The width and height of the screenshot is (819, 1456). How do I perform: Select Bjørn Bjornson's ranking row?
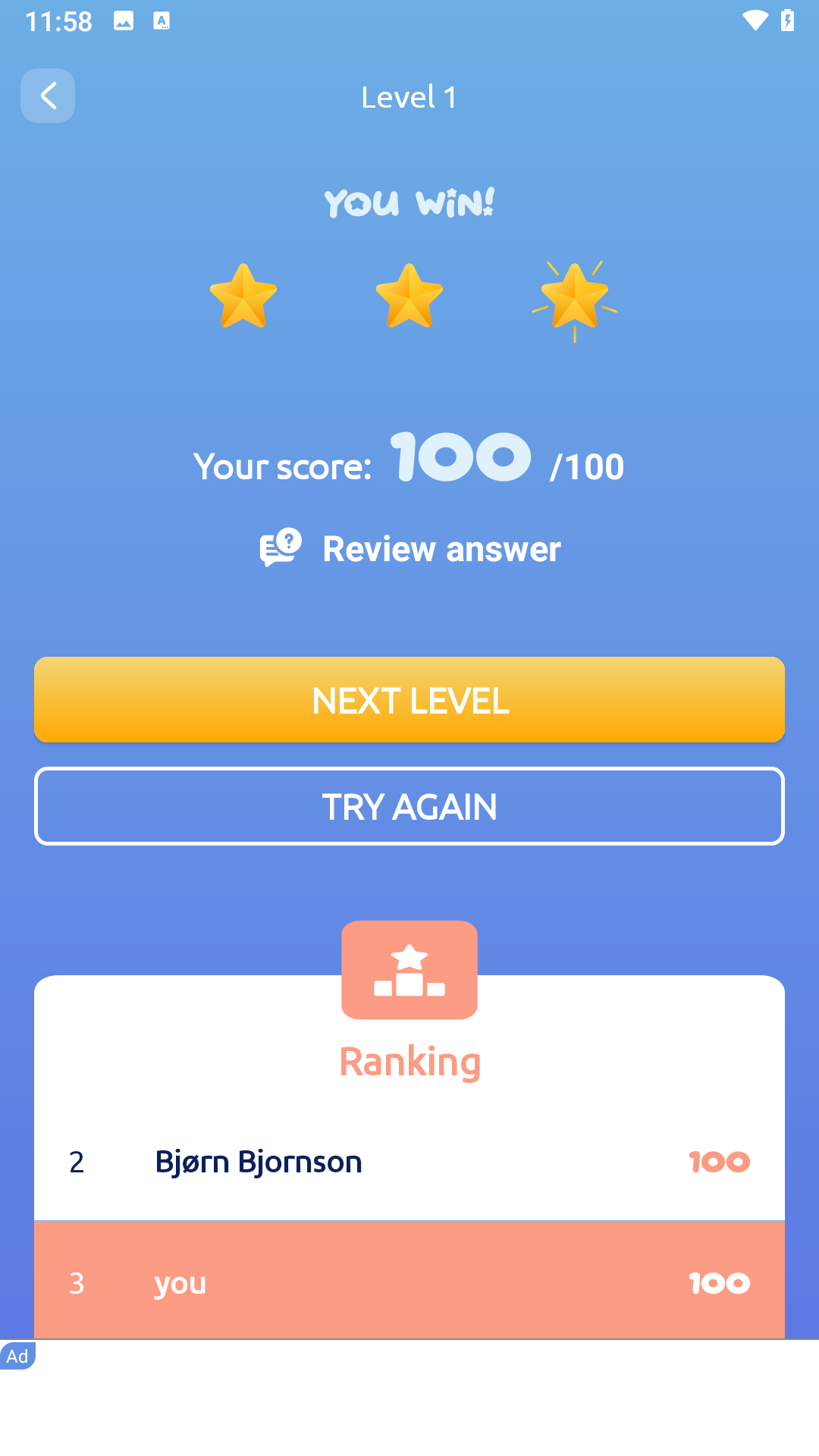tap(409, 1162)
